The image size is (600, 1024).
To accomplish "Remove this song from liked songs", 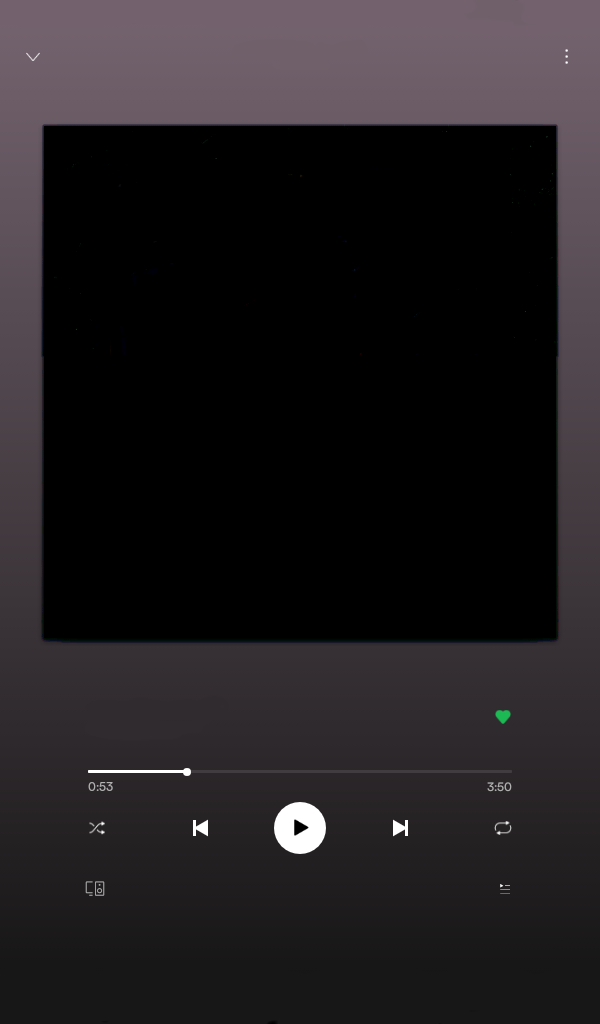I will [503, 717].
